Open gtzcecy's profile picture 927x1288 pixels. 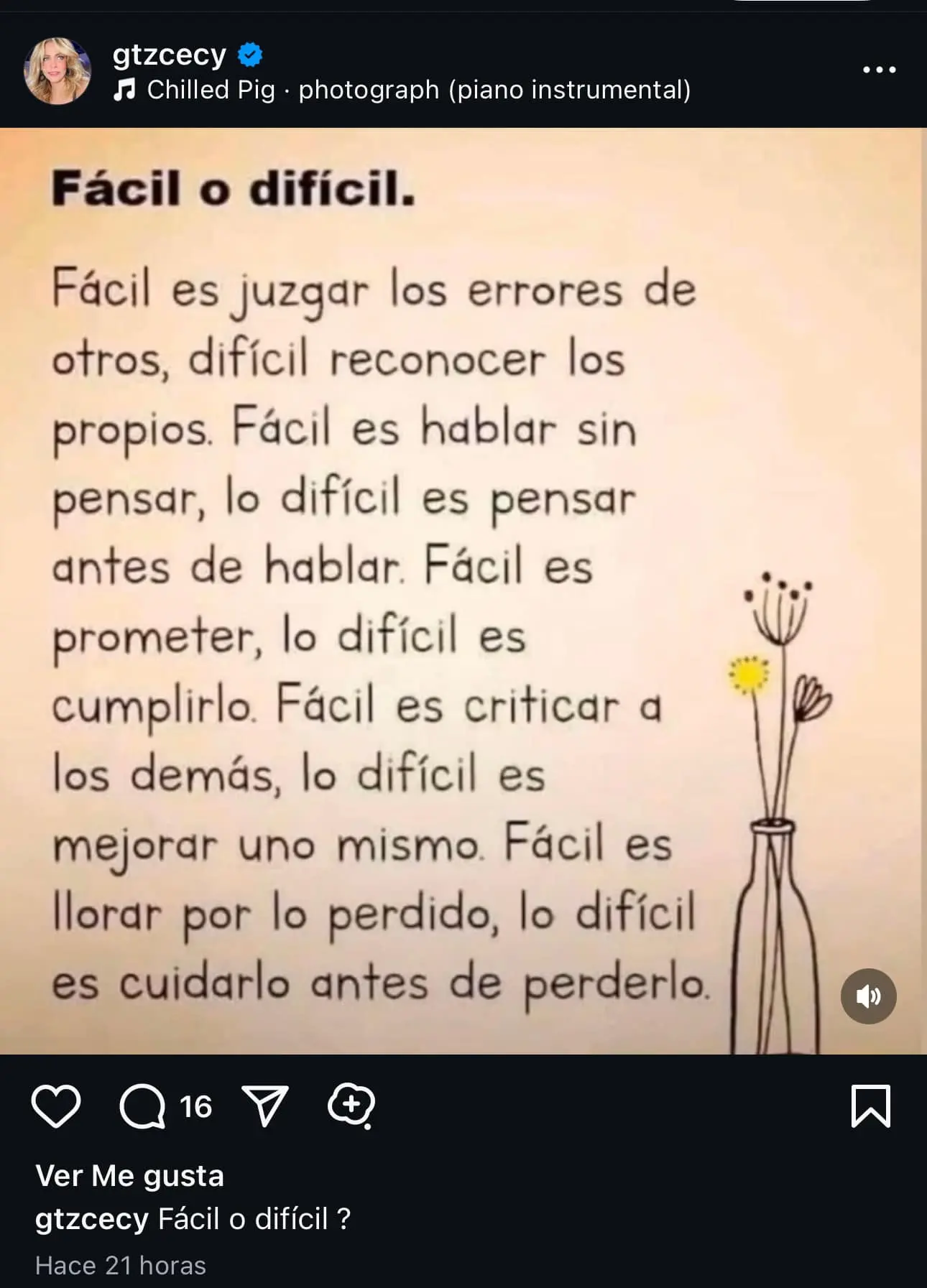[x=57, y=71]
